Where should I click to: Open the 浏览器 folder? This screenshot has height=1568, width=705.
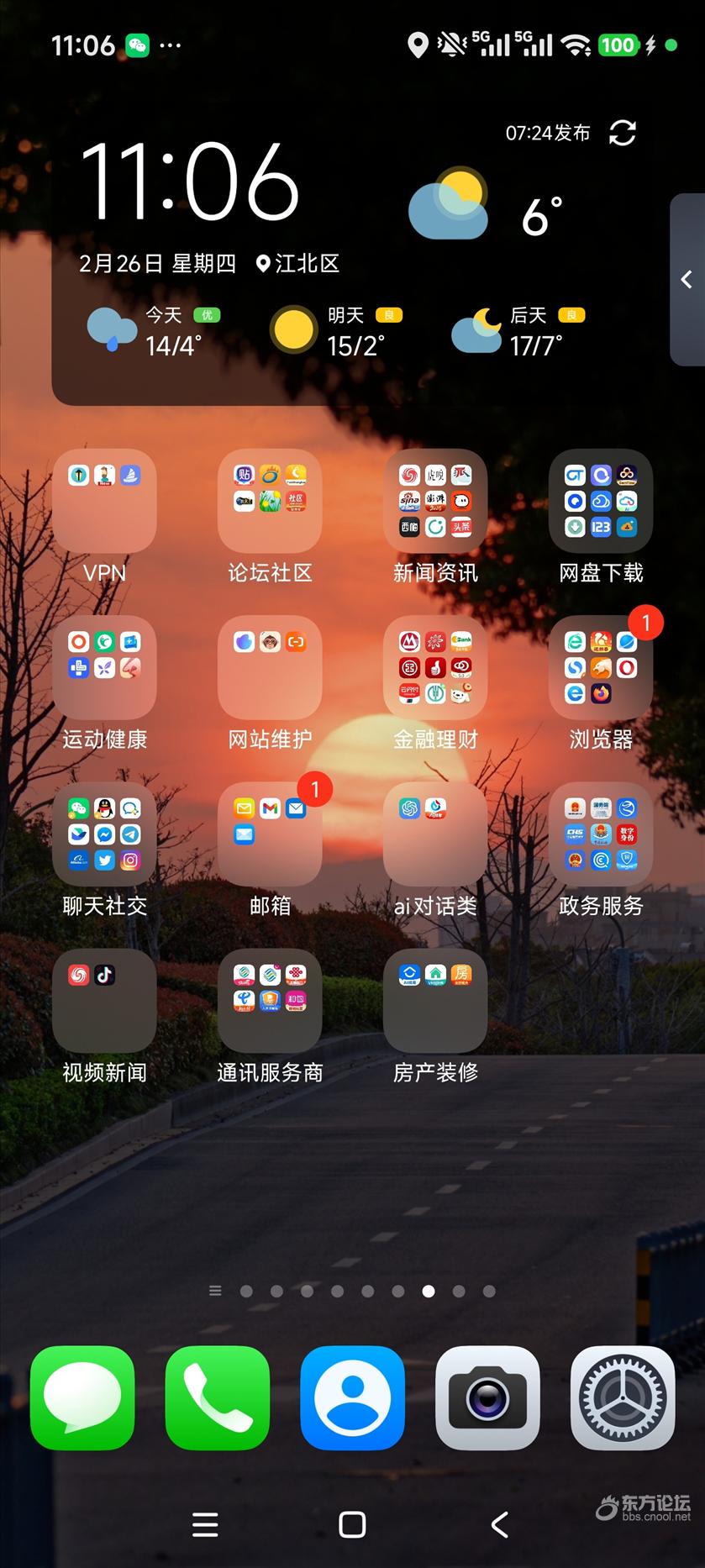[601, 668]
